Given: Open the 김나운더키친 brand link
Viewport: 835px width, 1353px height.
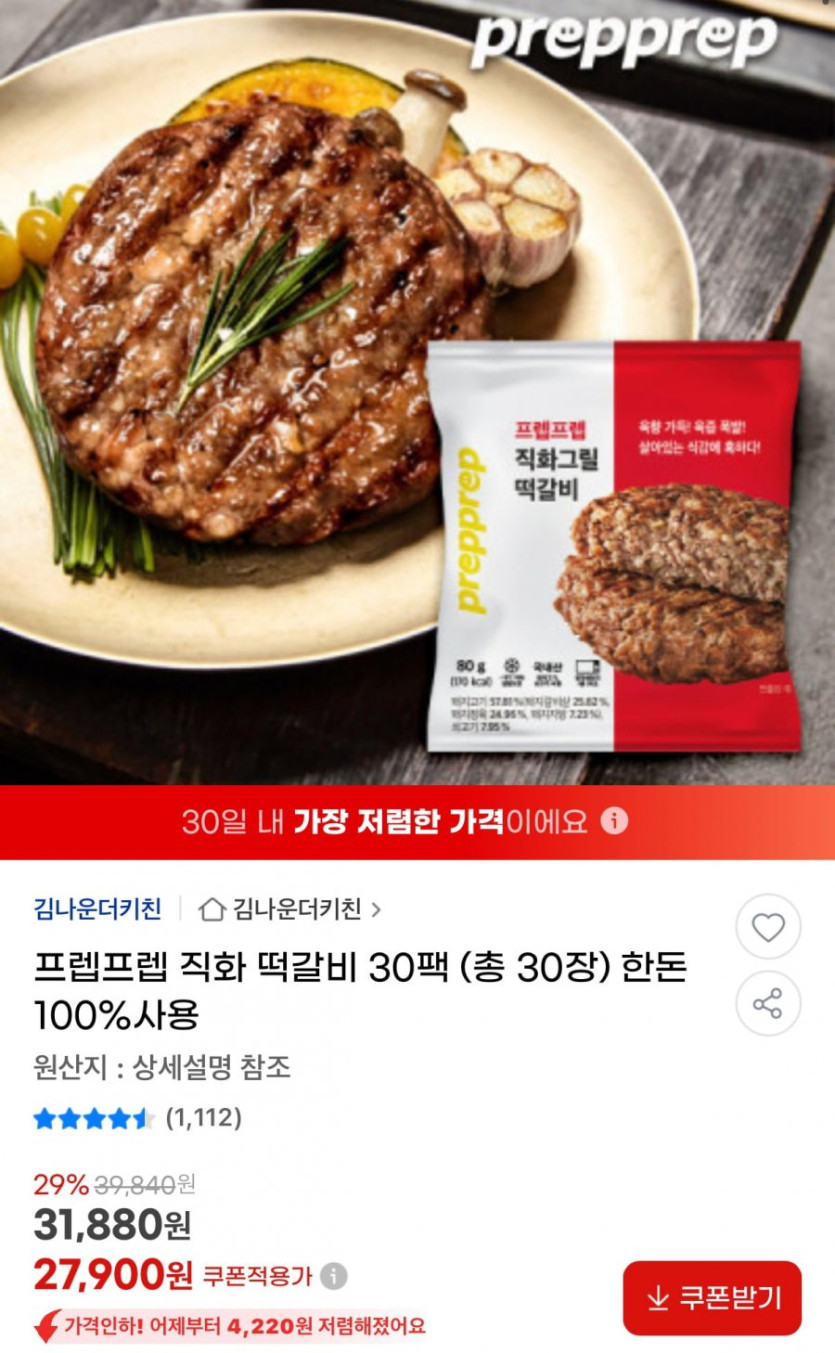Looking at the screenshot, I should click(x=97, y=909).
